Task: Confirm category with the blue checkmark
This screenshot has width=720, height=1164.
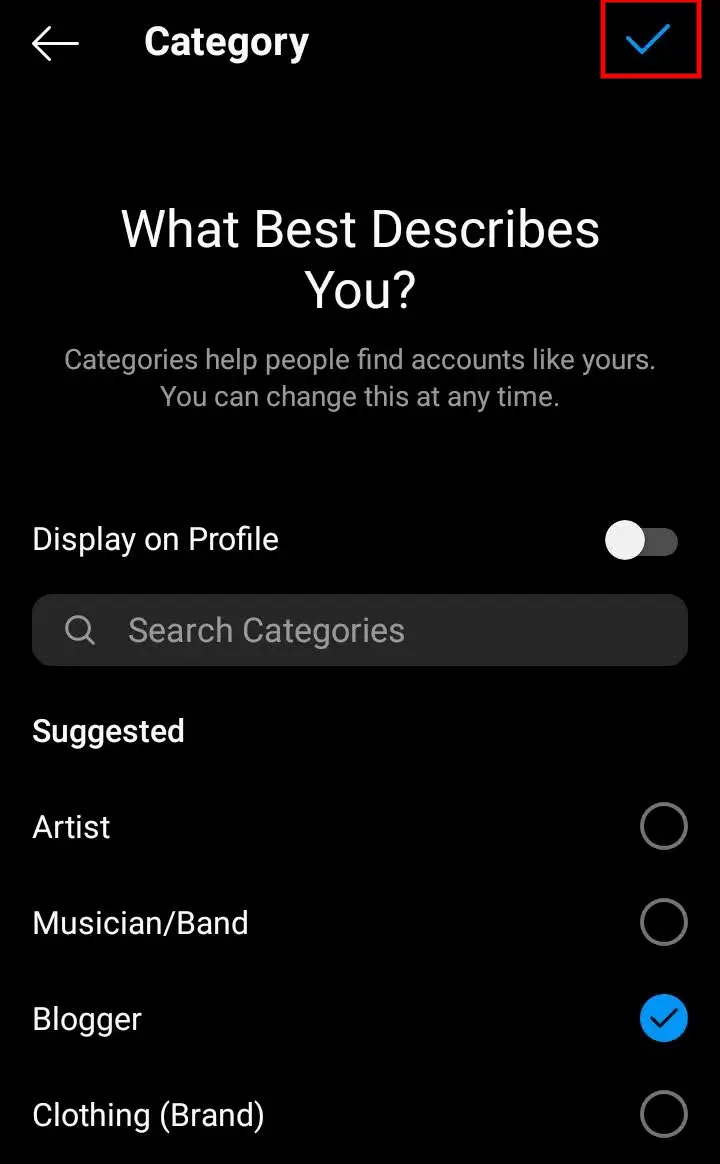Action: click(648, 39)
